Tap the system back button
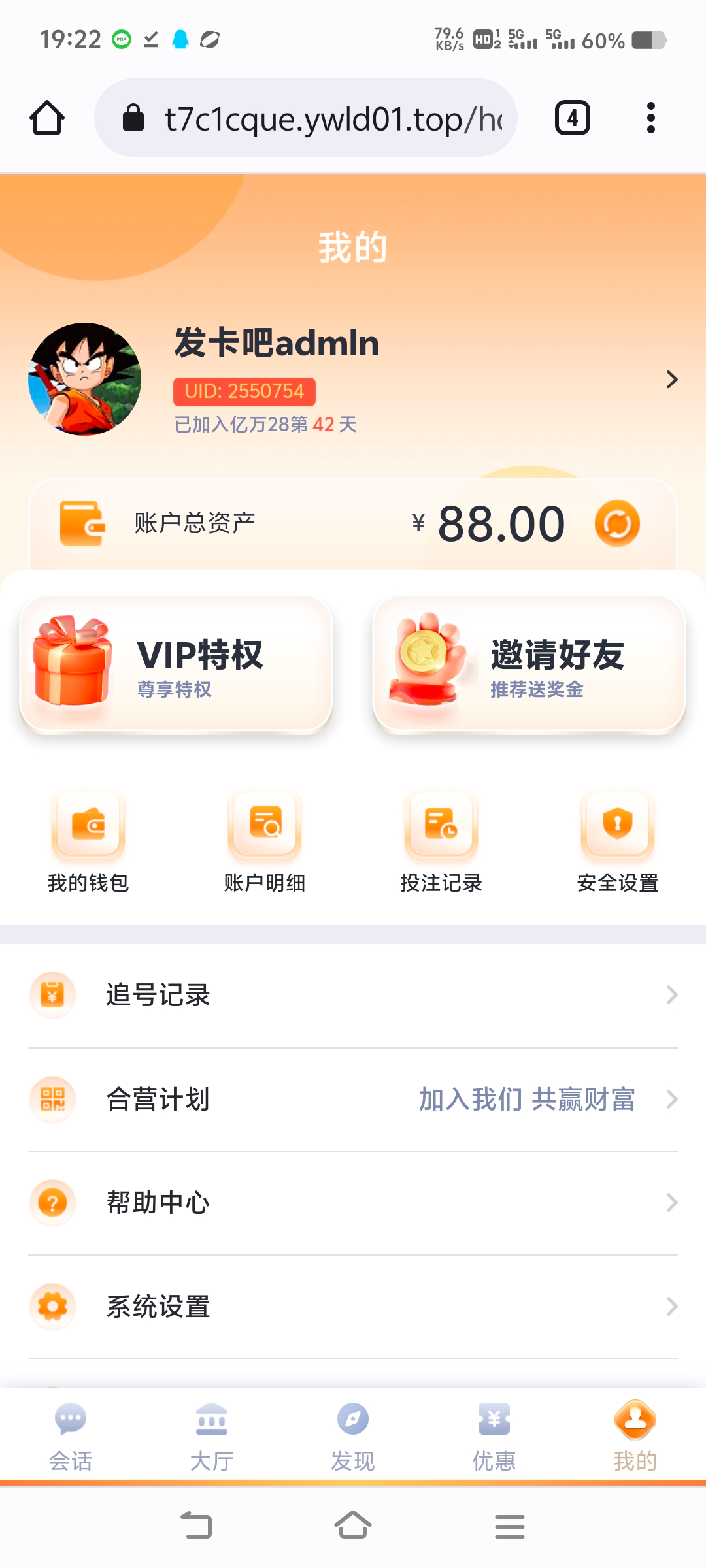The image size is (706, 1568). pyautogui.click(x=196, y=1526)
